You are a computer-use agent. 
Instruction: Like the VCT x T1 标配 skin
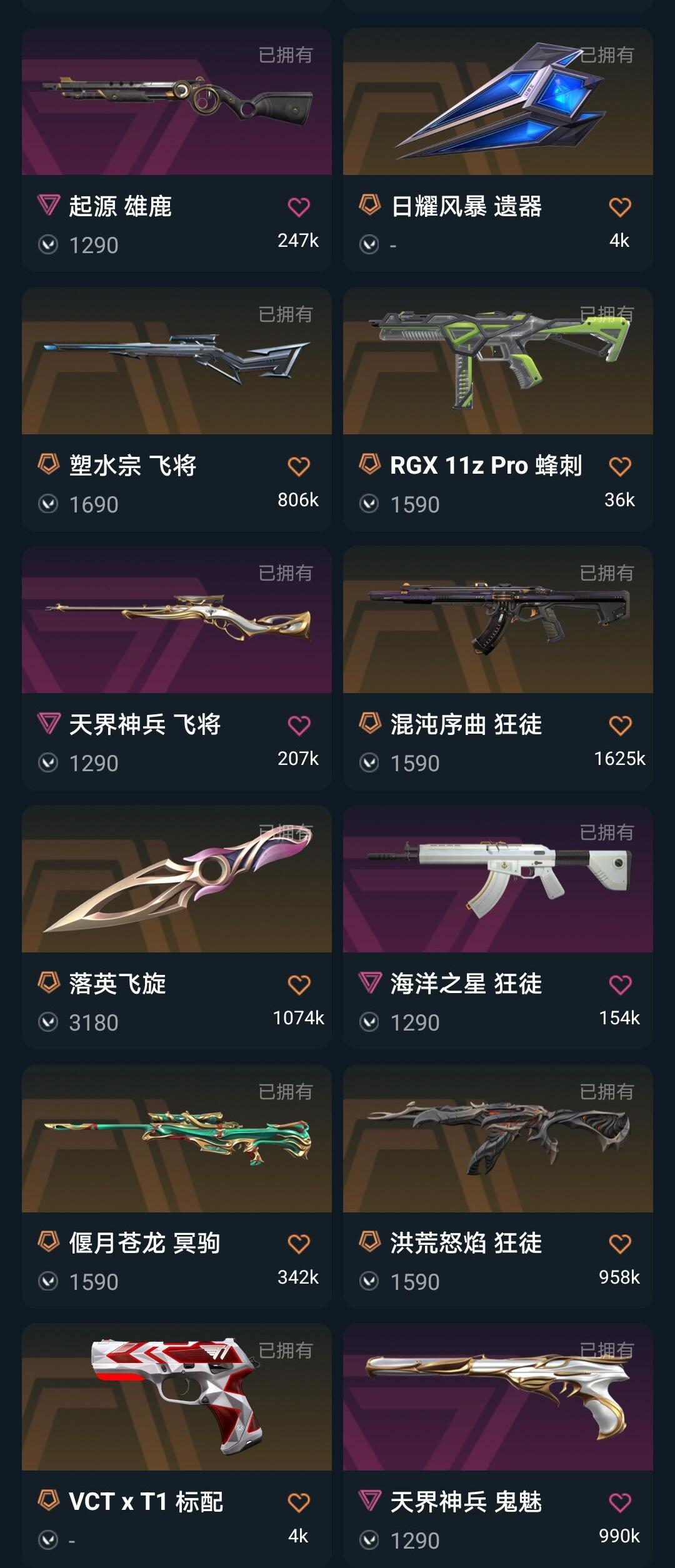click(x=299, y=1502)
